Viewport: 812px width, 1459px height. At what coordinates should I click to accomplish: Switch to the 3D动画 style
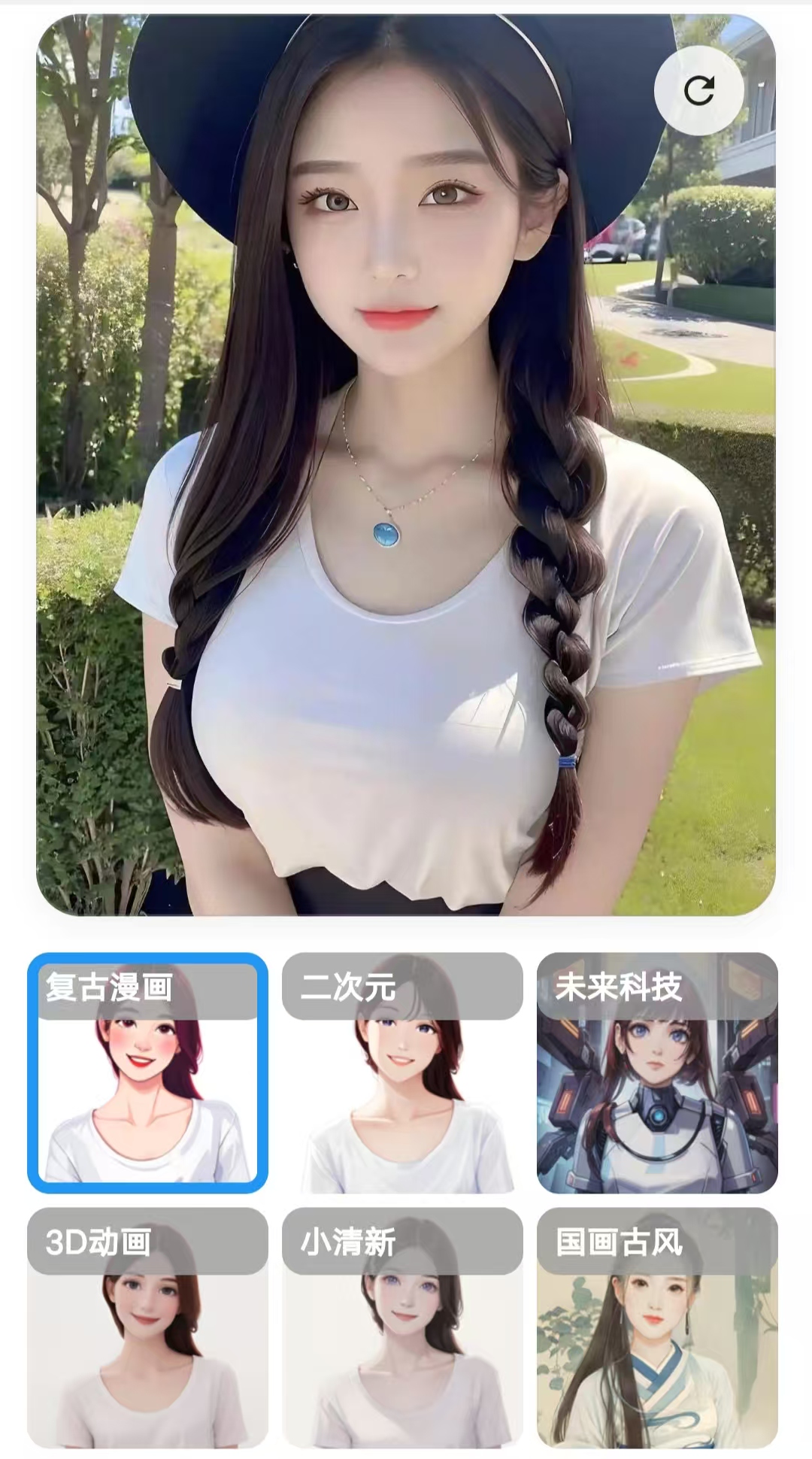[x=147, y=1327]
